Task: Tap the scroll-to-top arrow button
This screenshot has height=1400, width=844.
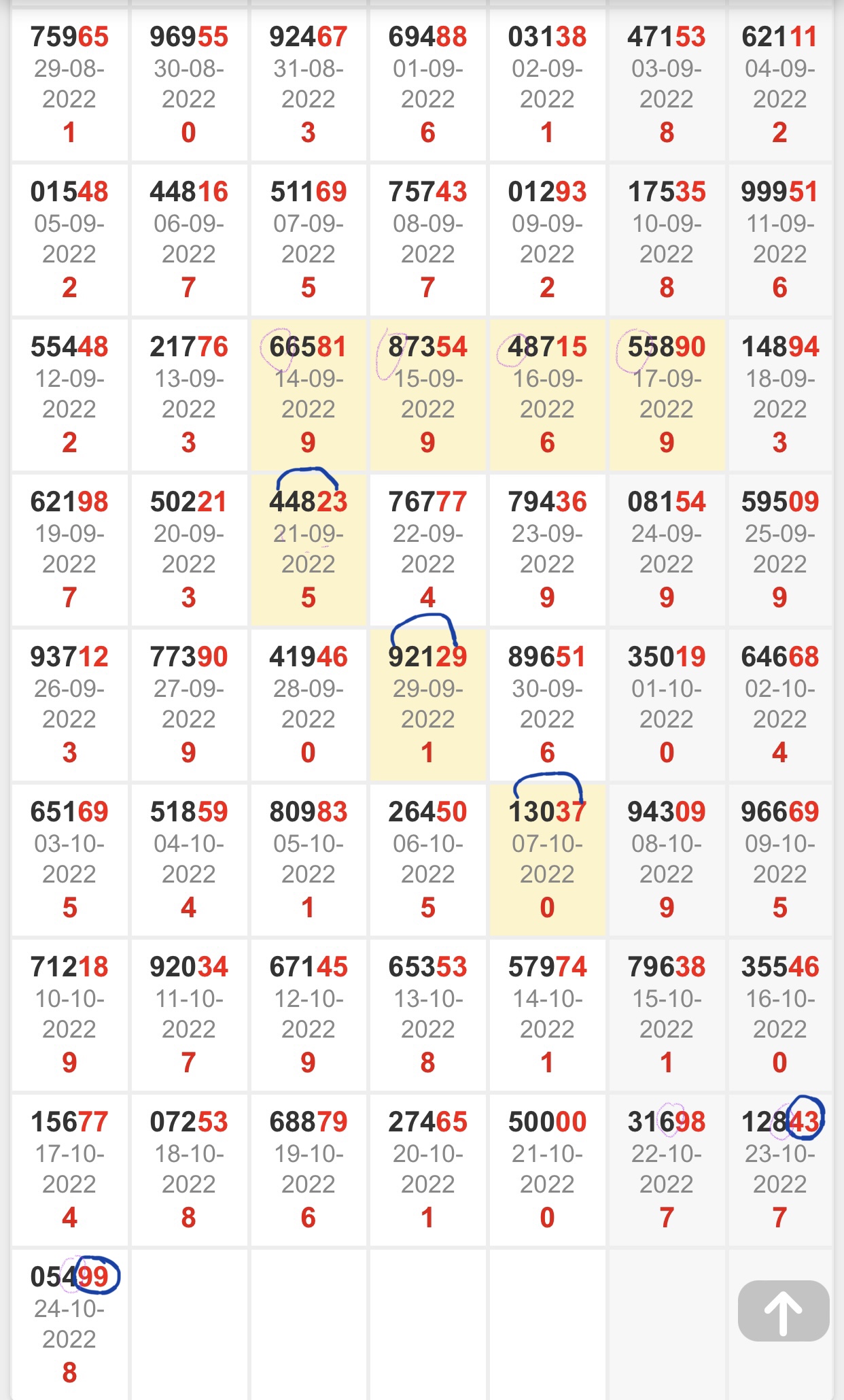Action: (783, 1311)
